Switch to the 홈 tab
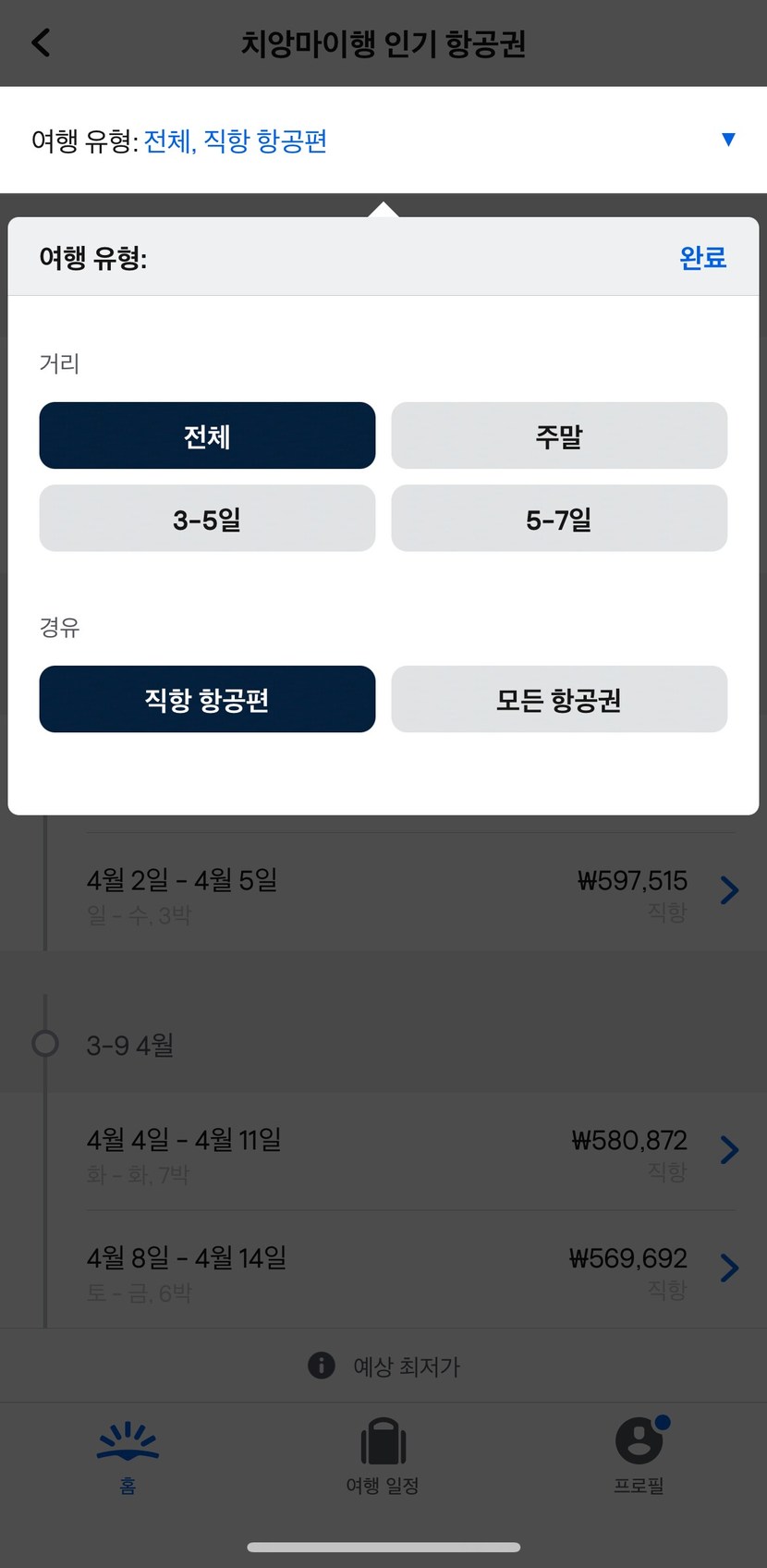 tap(128, 1458)
